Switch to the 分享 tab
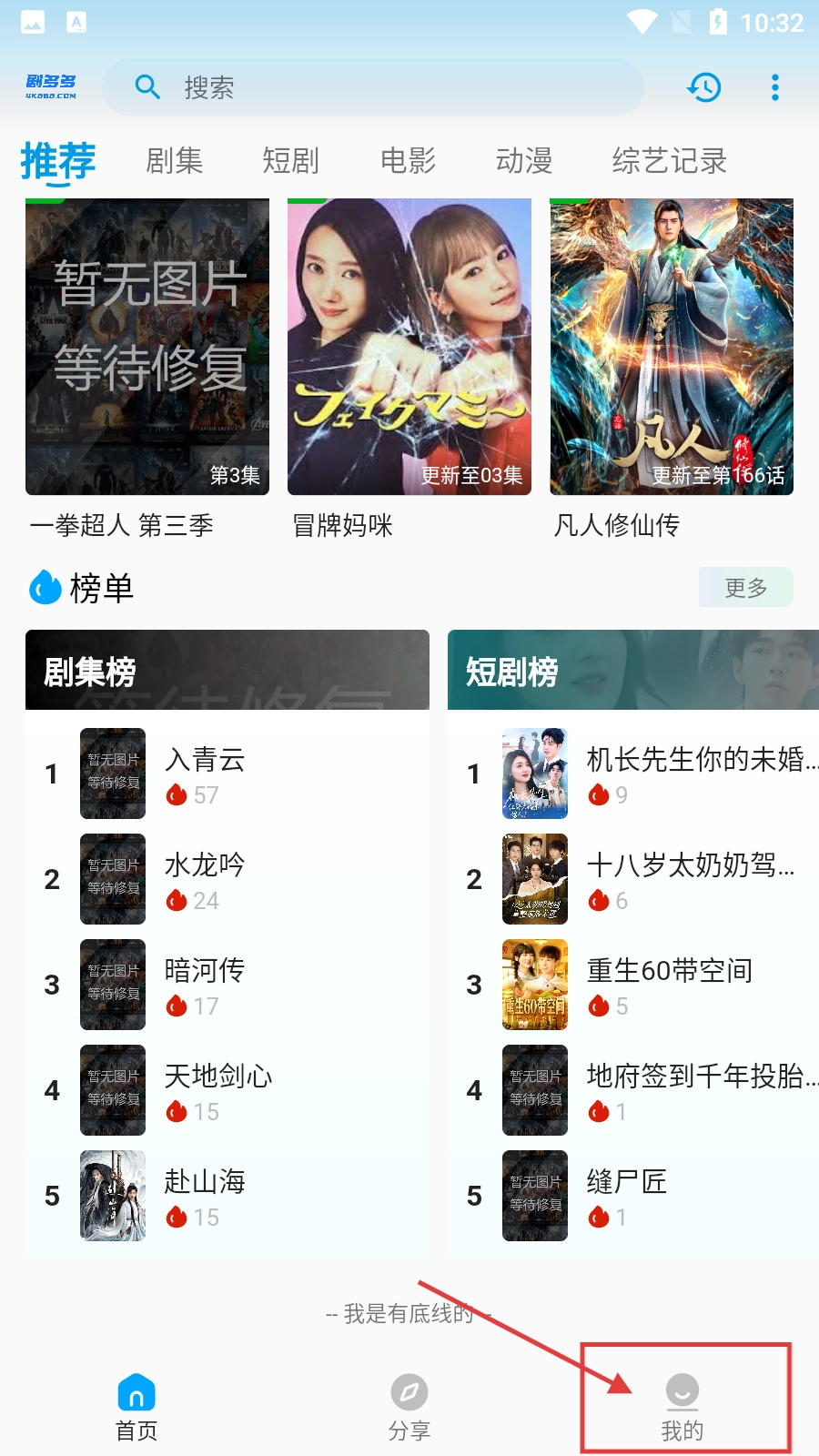This screenshot has height=1456, width=819. tap(409, 1406)
